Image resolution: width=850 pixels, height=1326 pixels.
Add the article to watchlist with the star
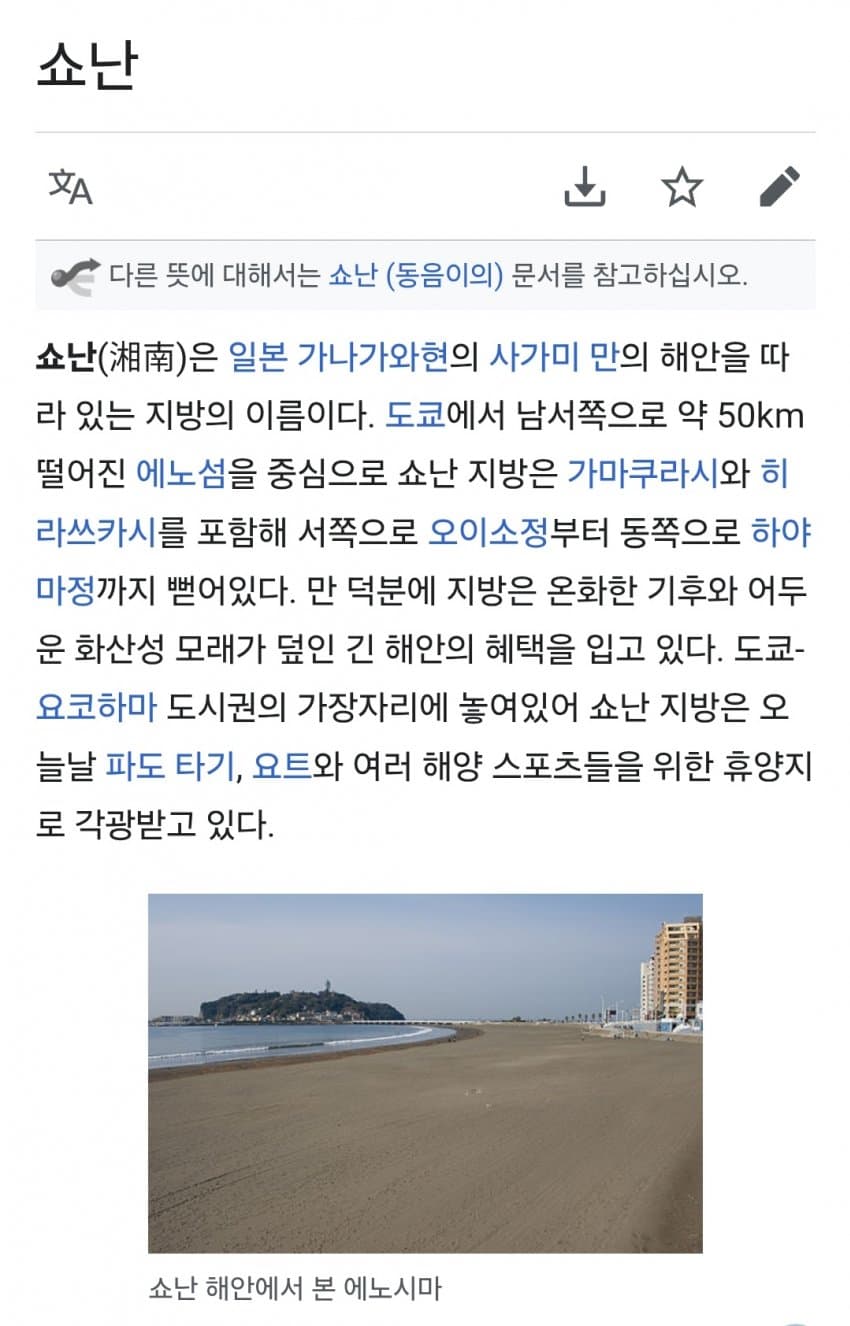[x=682, y=187]
